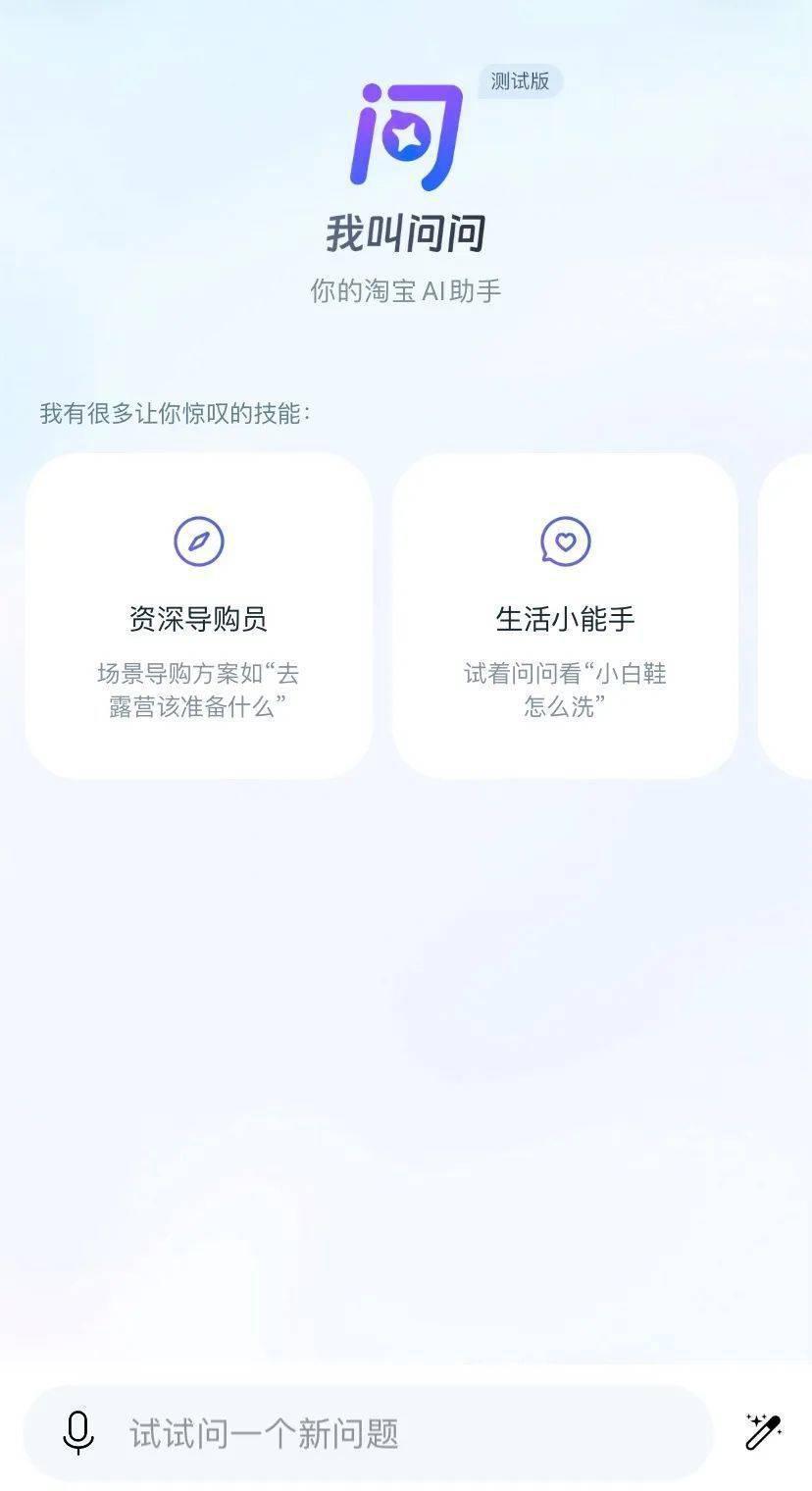
Task: Tap the subtitle 你的淘宝AI助手
Action: (405, 290)
